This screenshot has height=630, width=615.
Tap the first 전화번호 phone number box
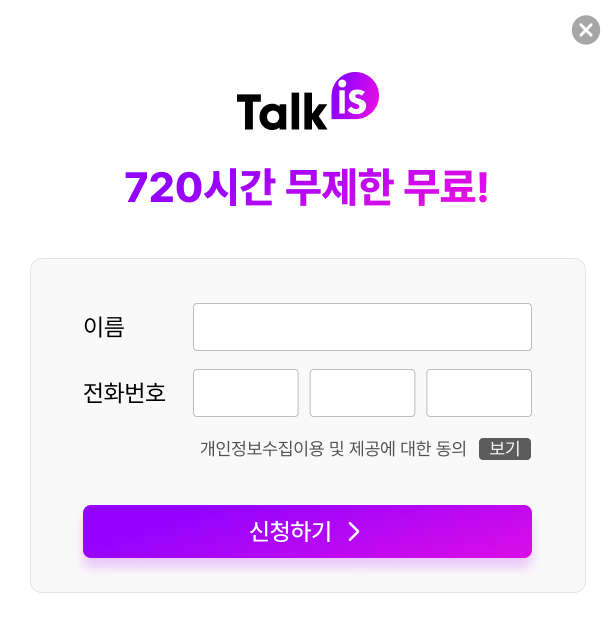[246, 393]
